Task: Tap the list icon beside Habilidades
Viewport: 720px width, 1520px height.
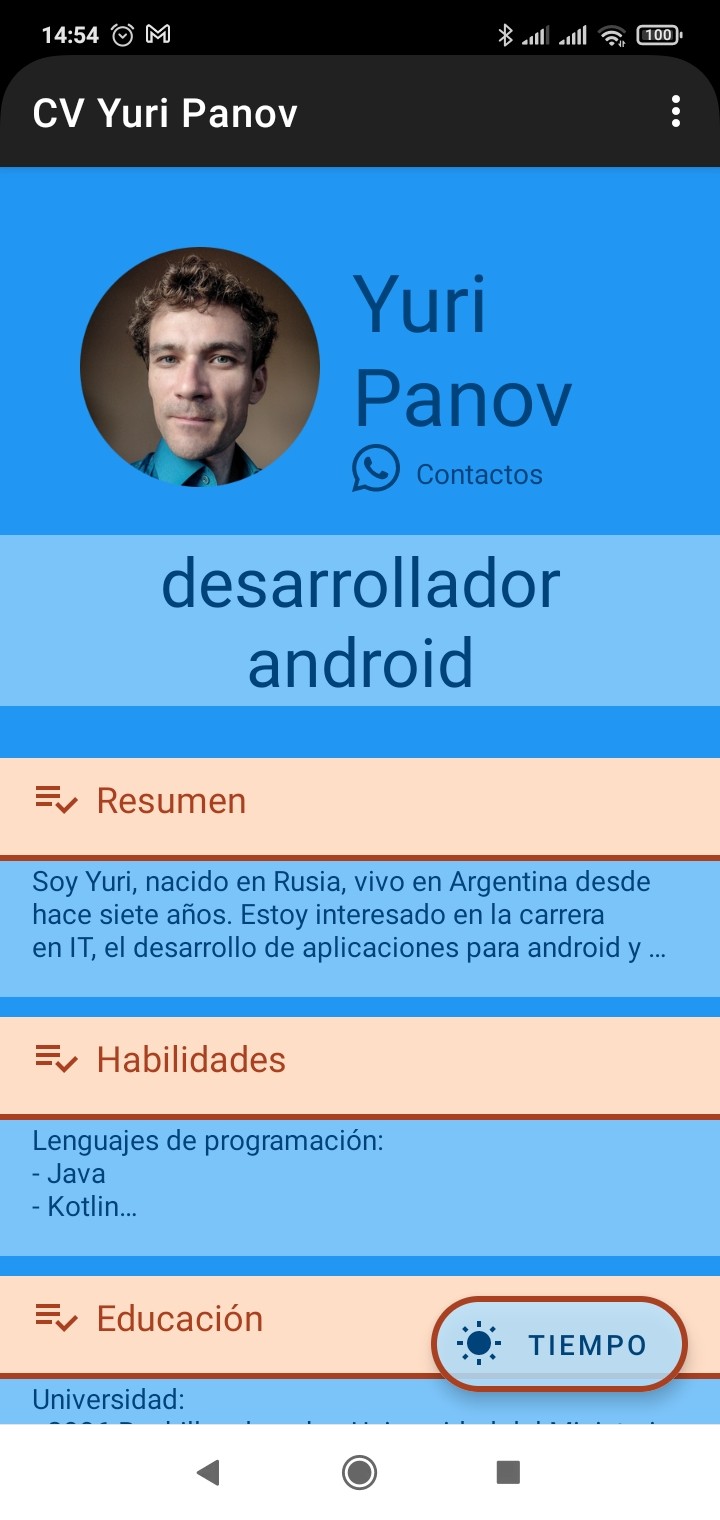Action: coord(55,1059)
